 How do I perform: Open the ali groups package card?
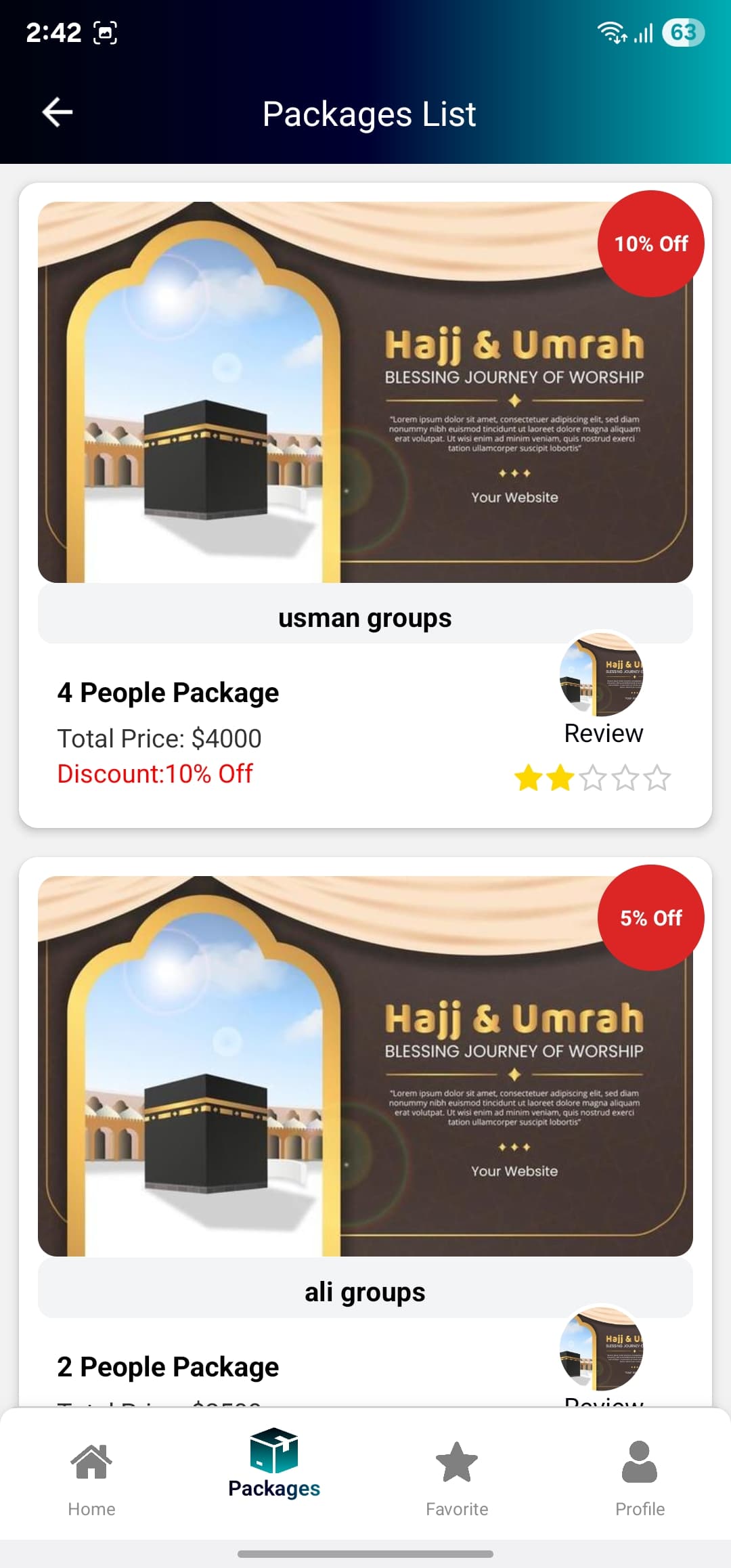pos(365,1132)
